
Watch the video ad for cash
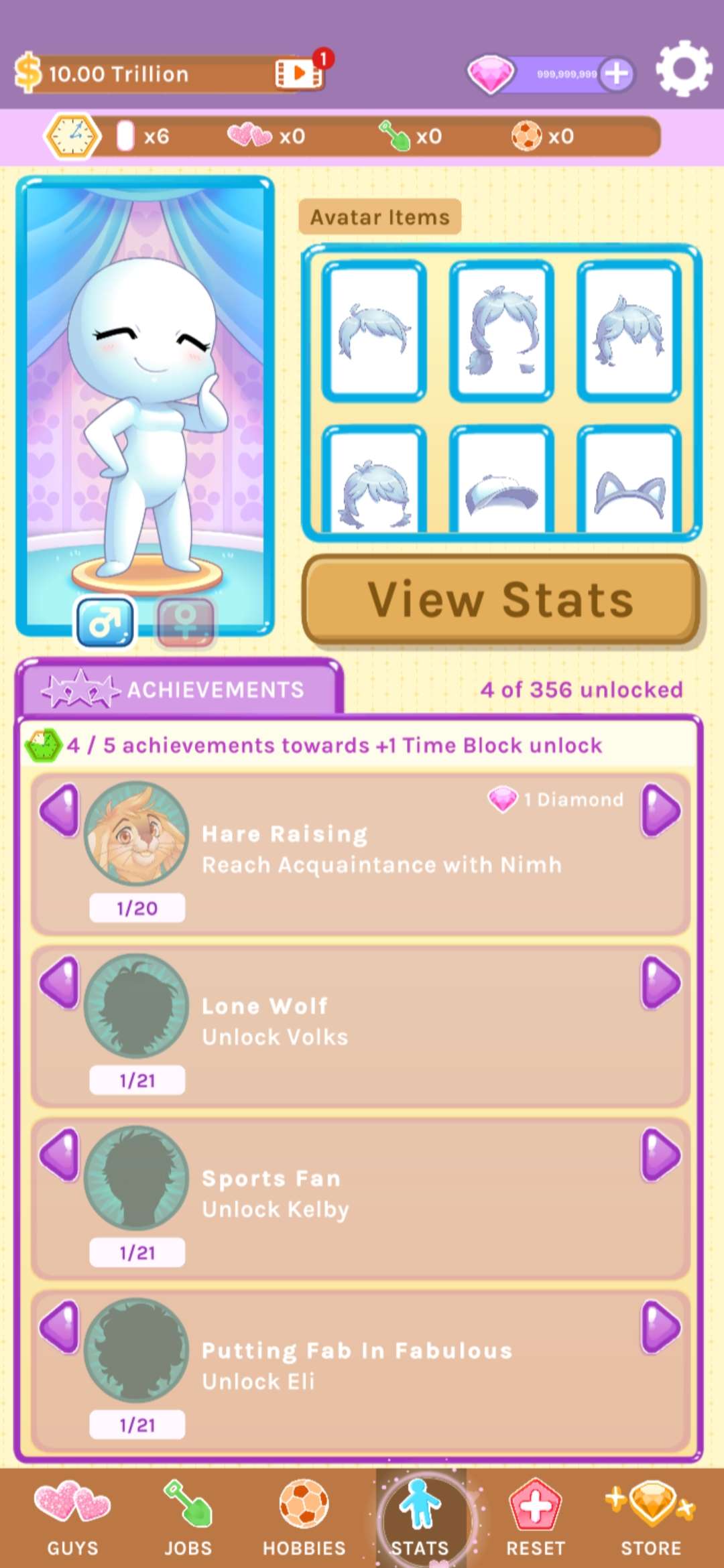[300, 72]
